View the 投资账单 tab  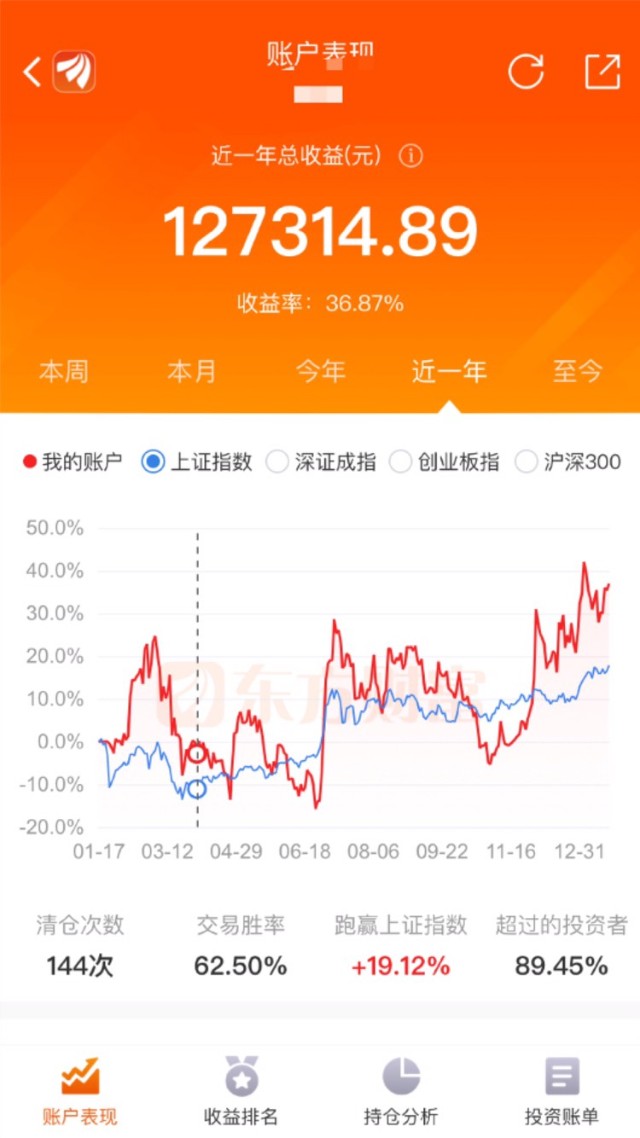tap(561, 1092)
